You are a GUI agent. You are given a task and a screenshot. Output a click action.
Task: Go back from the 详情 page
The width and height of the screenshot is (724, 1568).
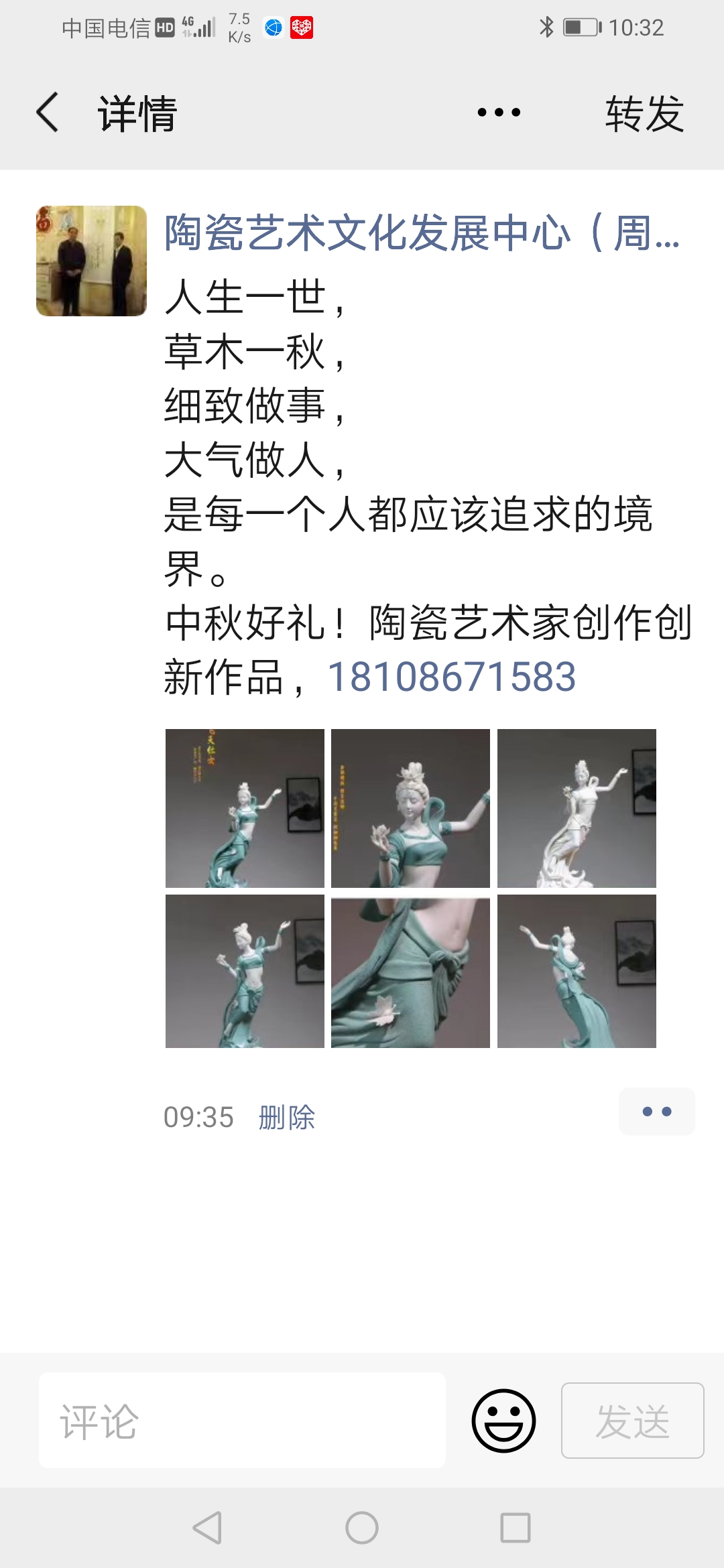(x=47, y=113)
